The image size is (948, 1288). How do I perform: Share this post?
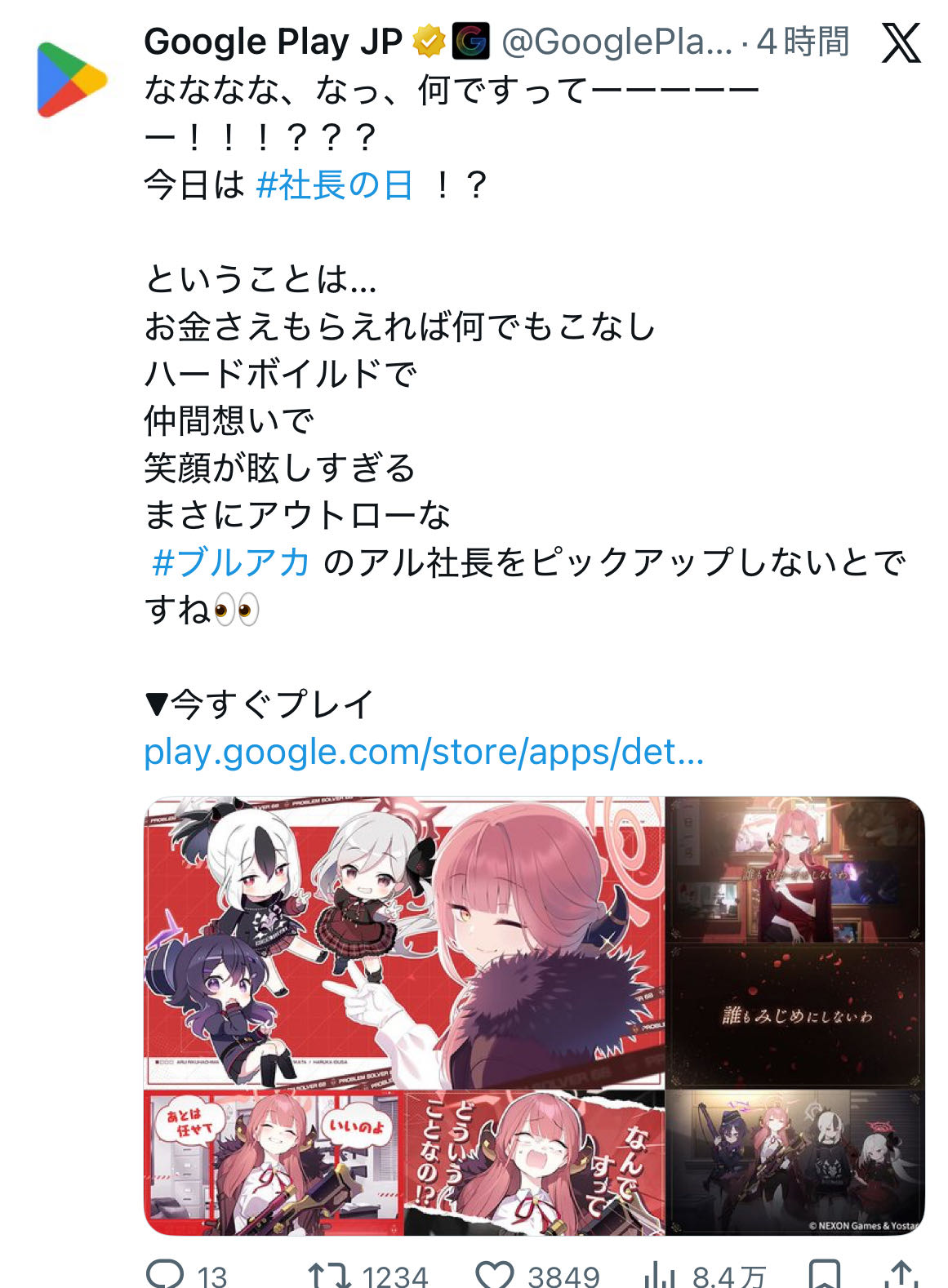coord(901,1274)
